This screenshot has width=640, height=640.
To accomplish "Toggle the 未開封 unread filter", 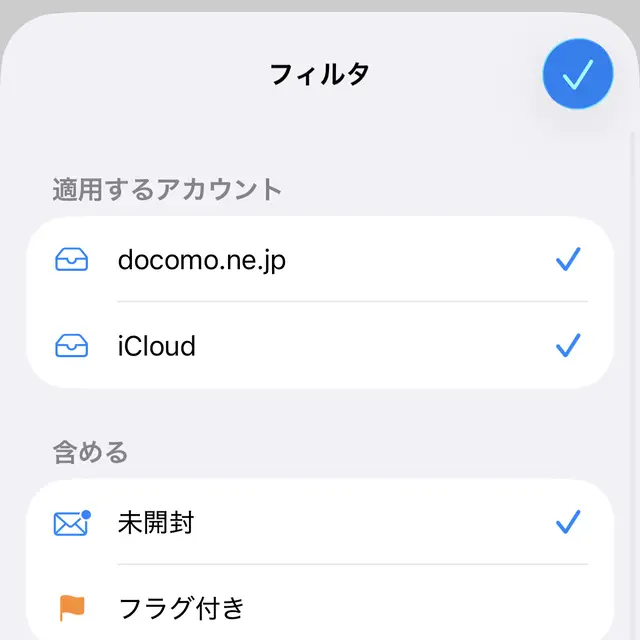I will tap(320, 522).
